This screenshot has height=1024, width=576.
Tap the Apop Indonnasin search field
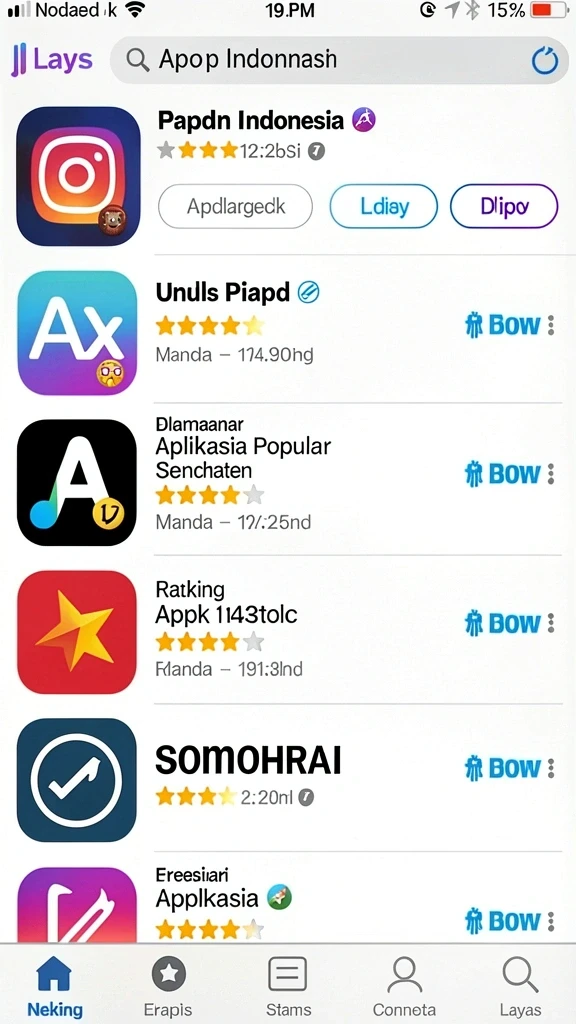point(340,60)
